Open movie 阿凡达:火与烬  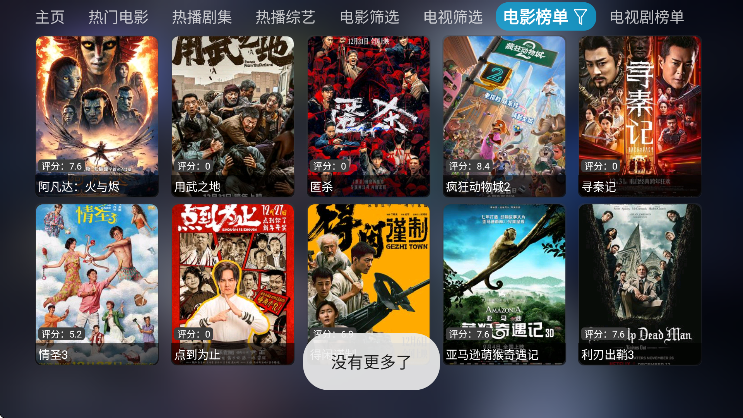click(96, 115)
